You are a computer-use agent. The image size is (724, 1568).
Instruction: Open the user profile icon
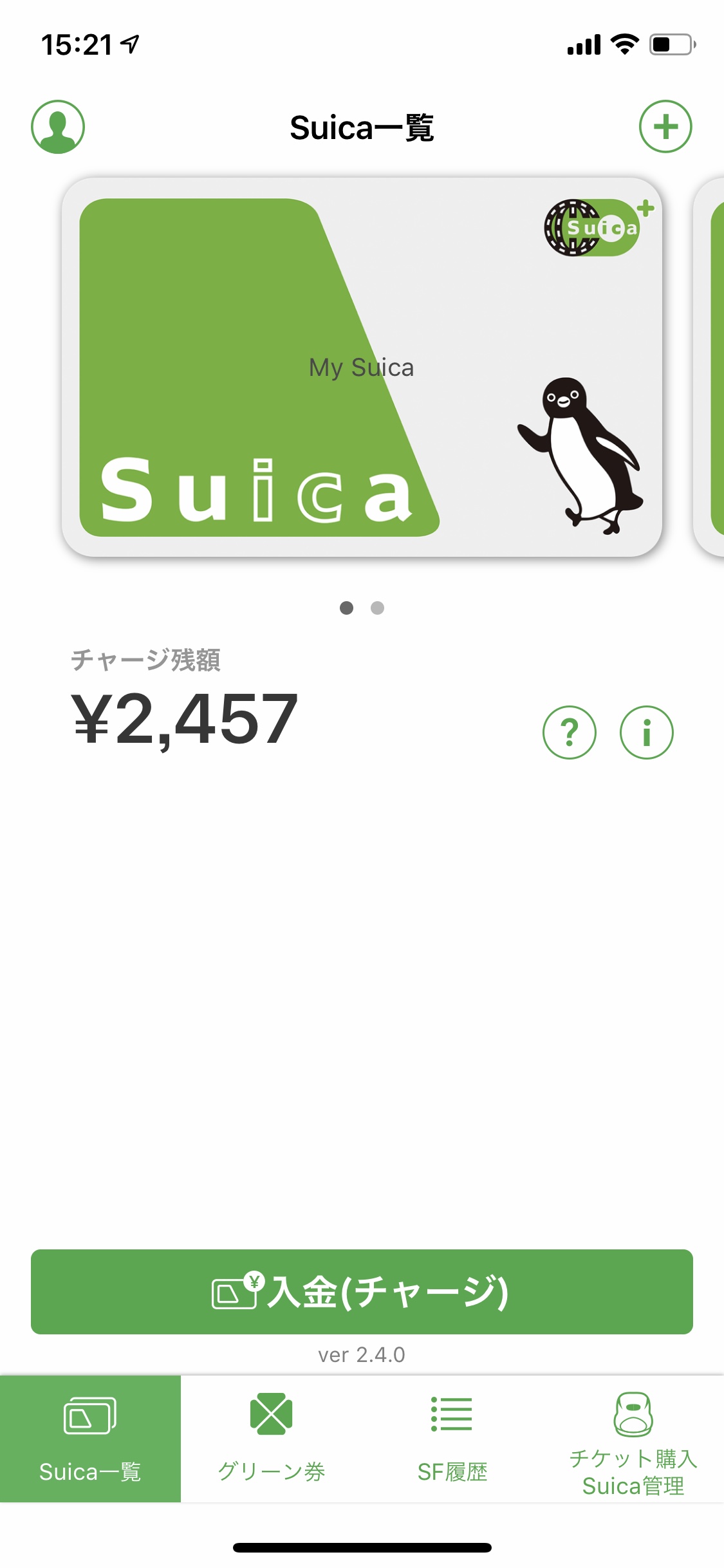click(57, 127)
